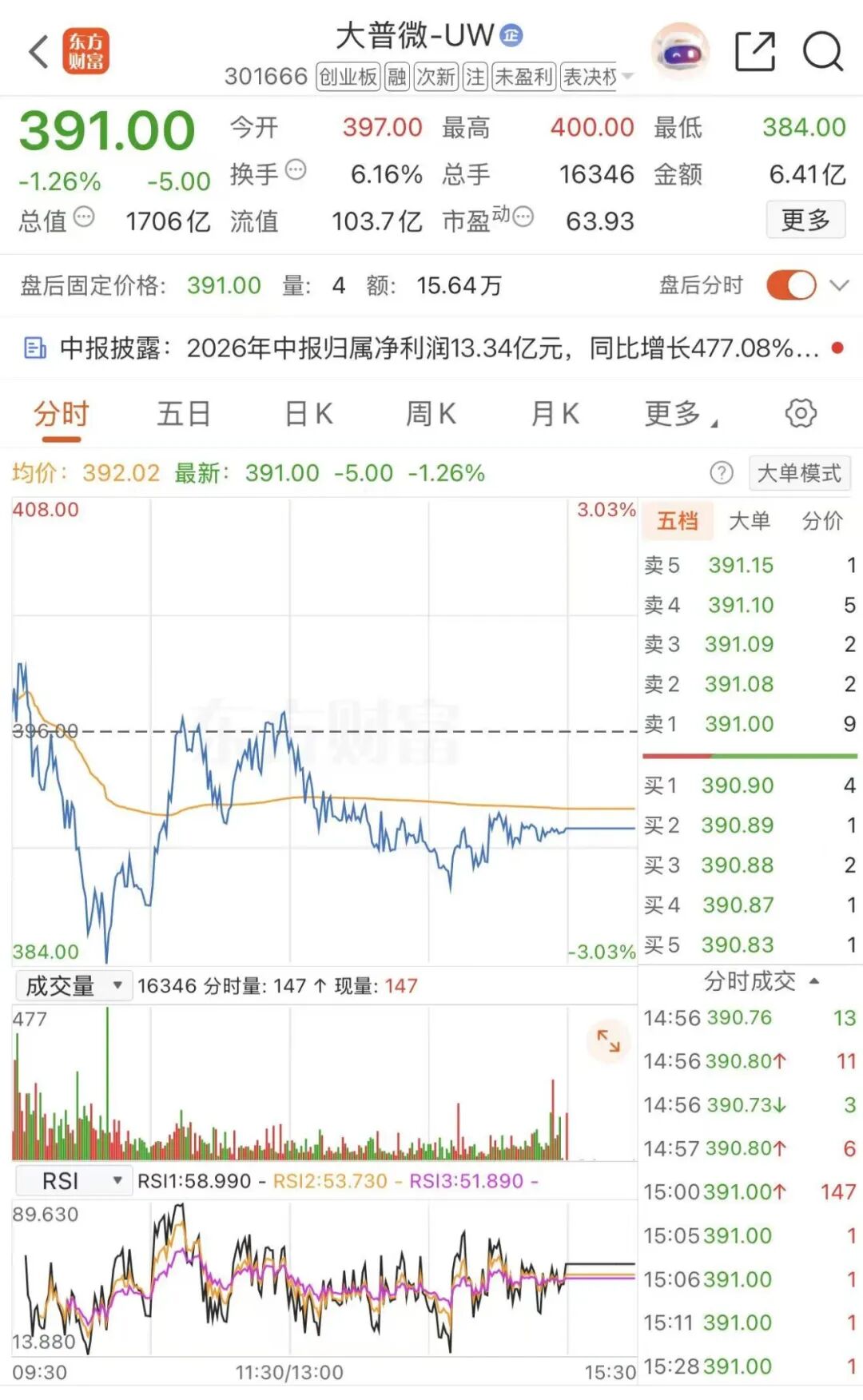Open chart settings gear
This screenshot has height=1400, width=863.
click(x=801, y=413)
